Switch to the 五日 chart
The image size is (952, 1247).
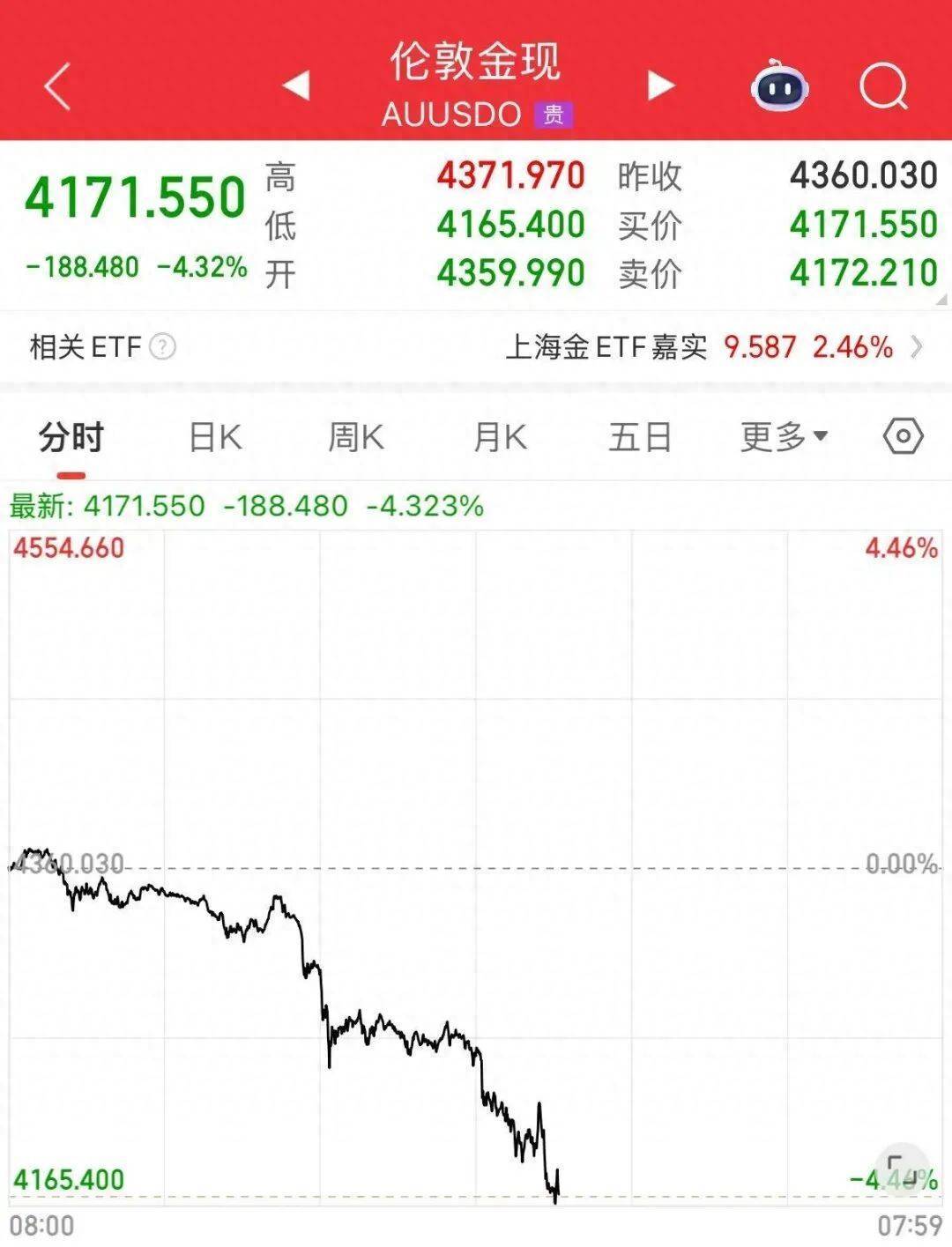(x=640, y=437)
